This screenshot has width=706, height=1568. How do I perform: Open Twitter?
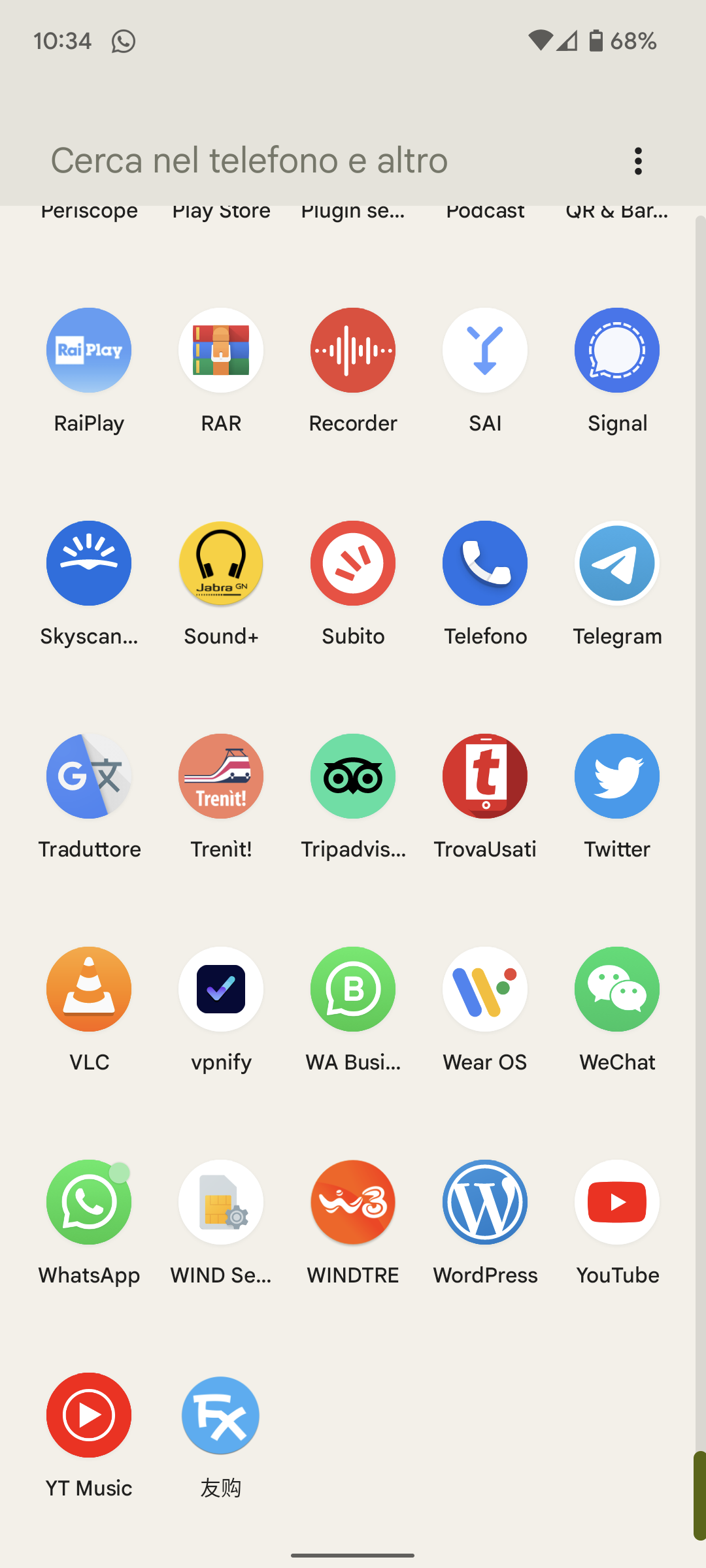617,777
